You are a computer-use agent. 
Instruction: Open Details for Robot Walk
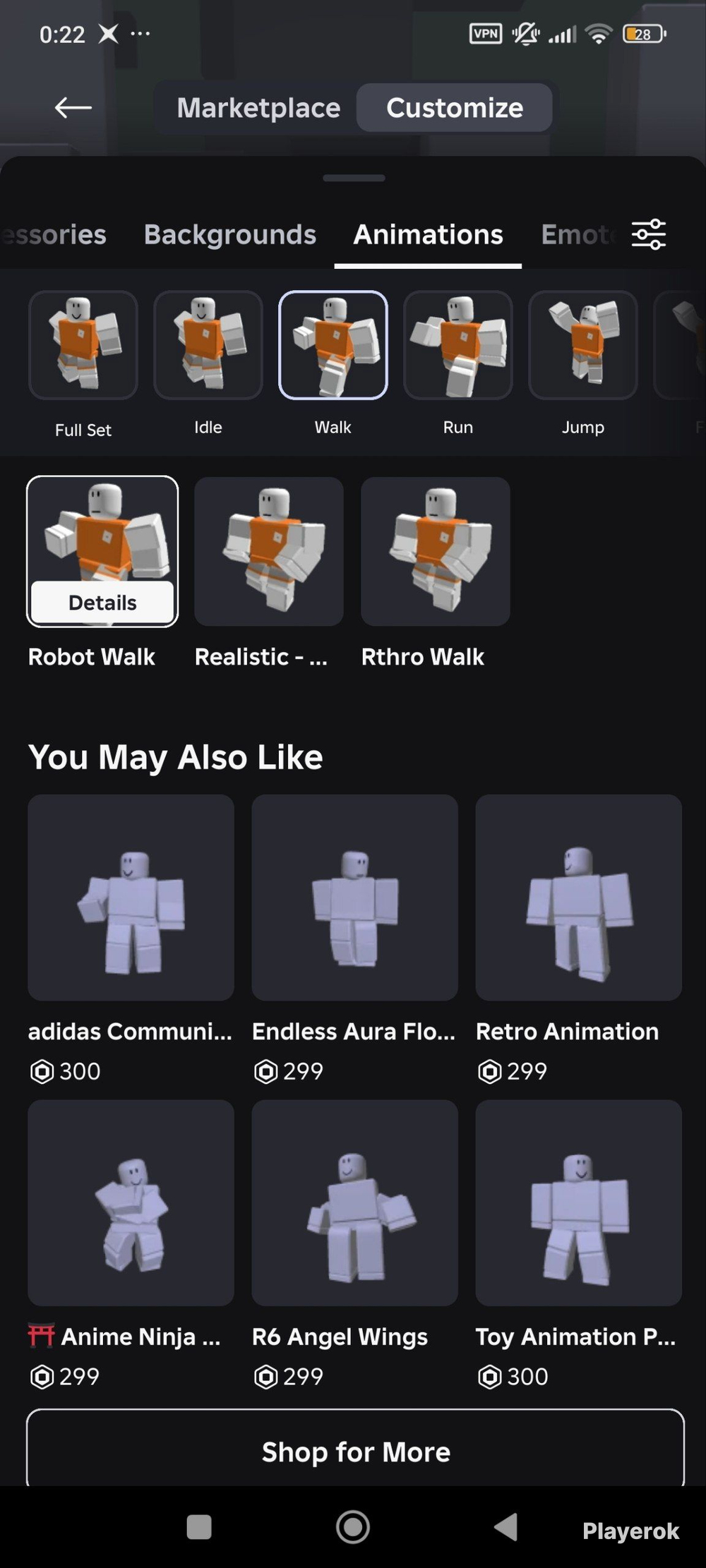coord(102,603)
